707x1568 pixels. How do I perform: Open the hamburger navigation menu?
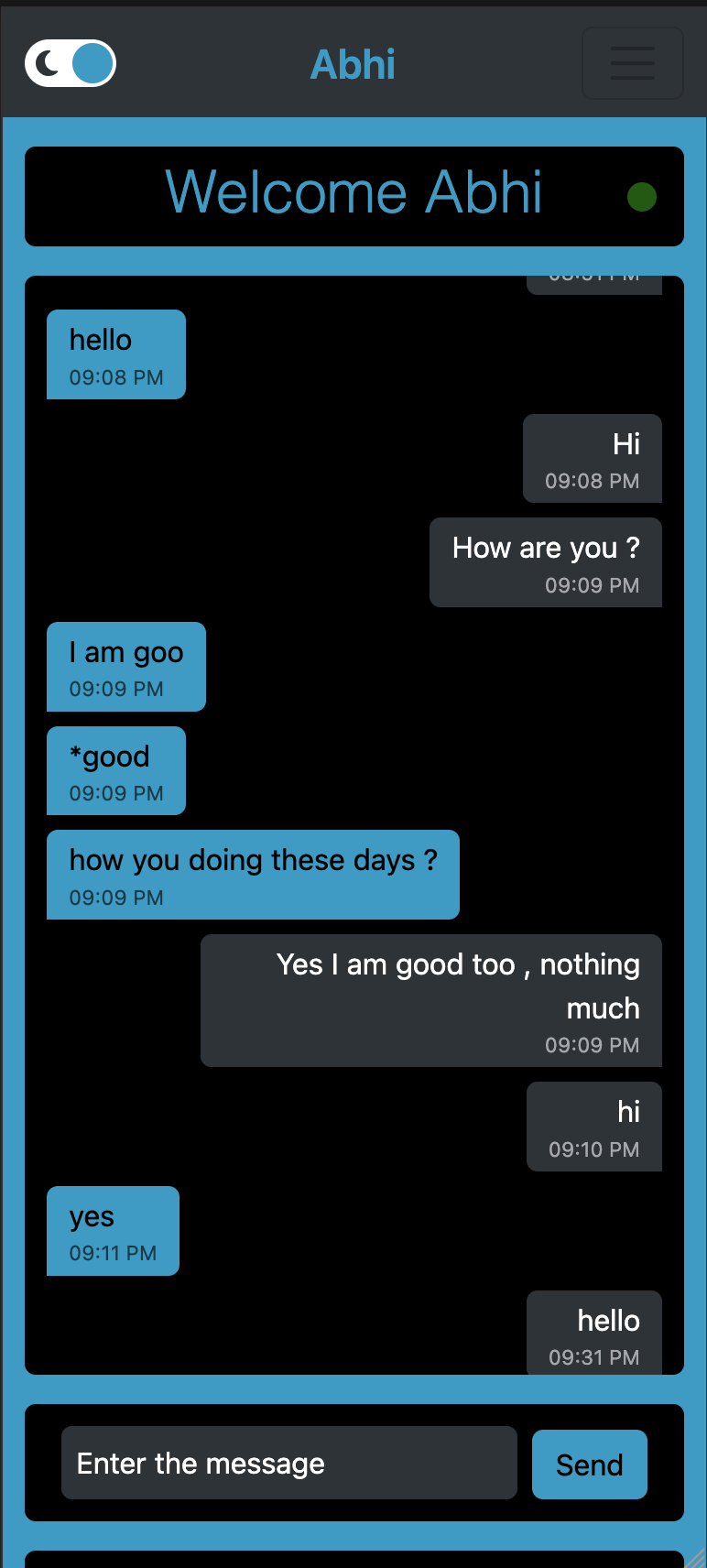632,63
